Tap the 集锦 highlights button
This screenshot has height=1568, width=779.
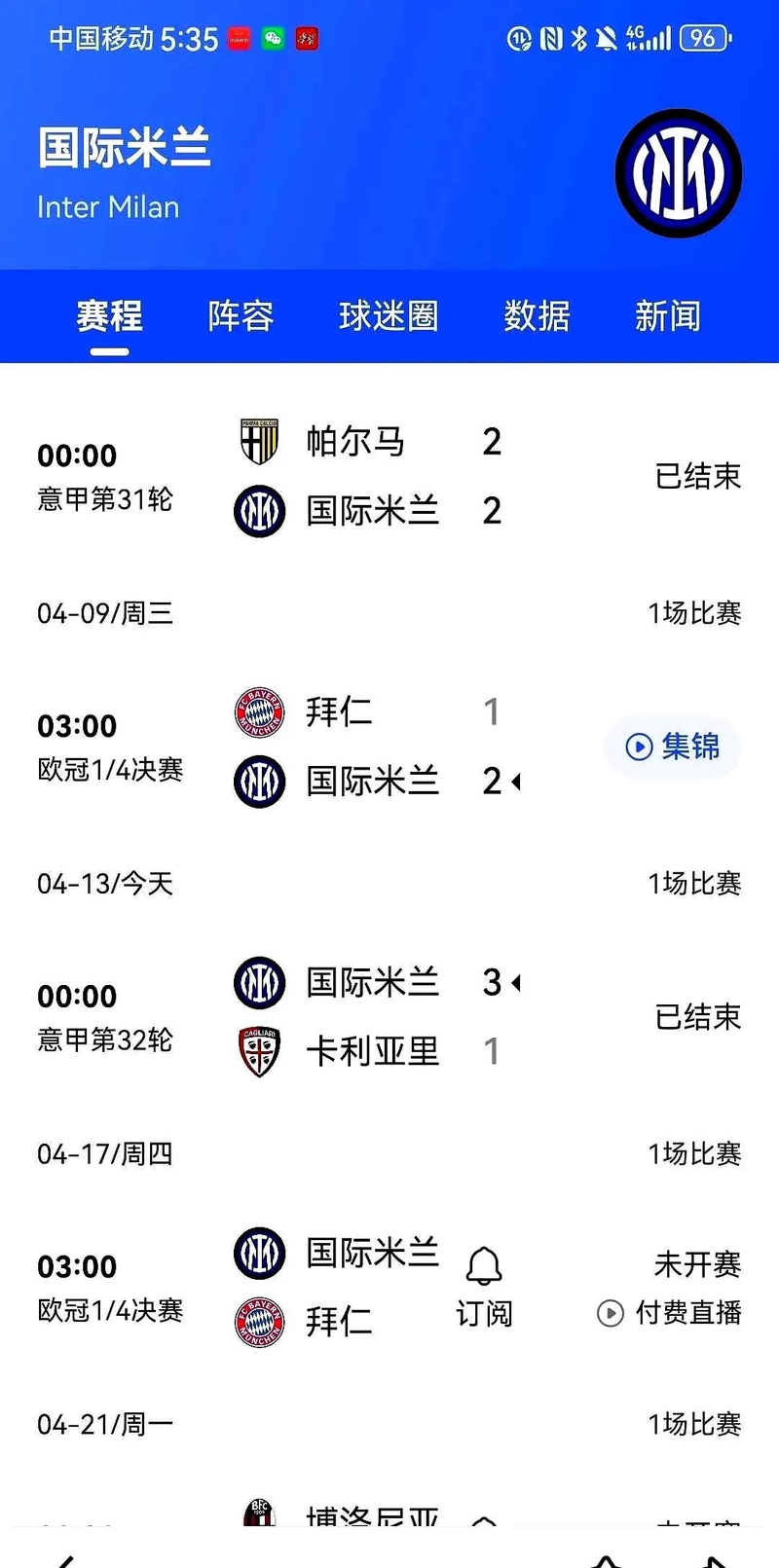point(672,747)
